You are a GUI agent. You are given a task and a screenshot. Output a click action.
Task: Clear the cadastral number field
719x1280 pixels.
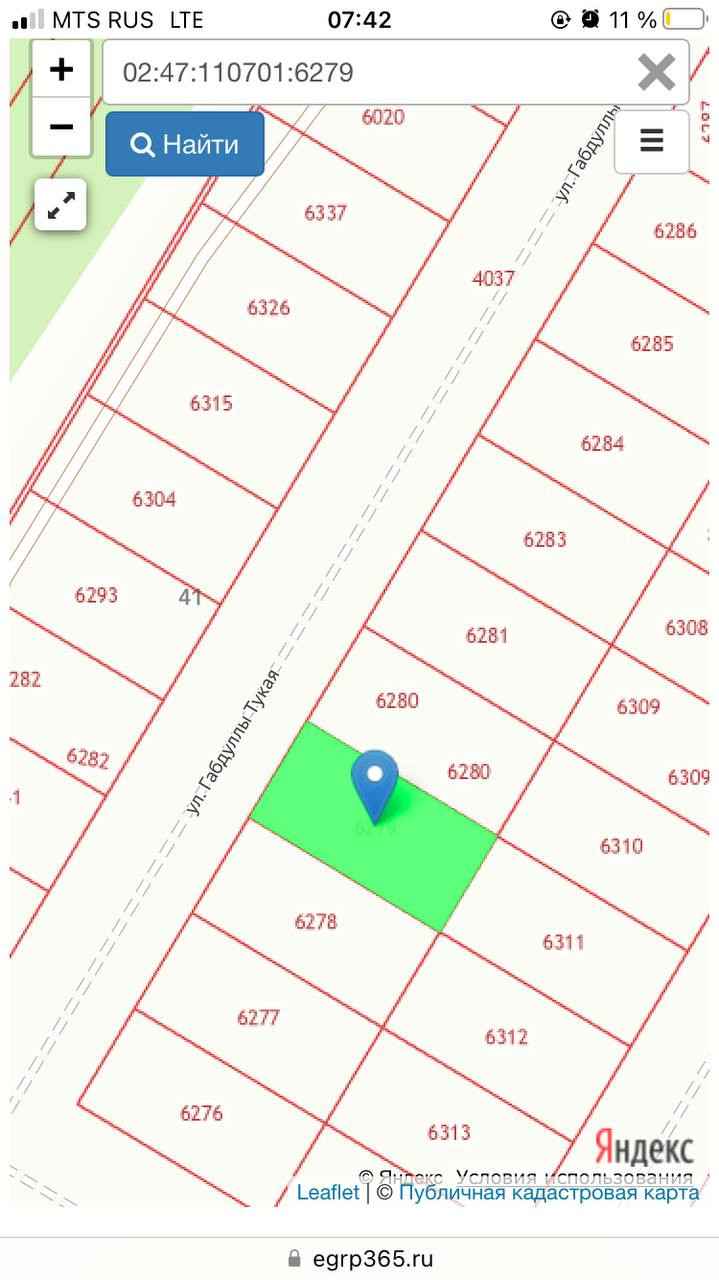tap(656, 72)
